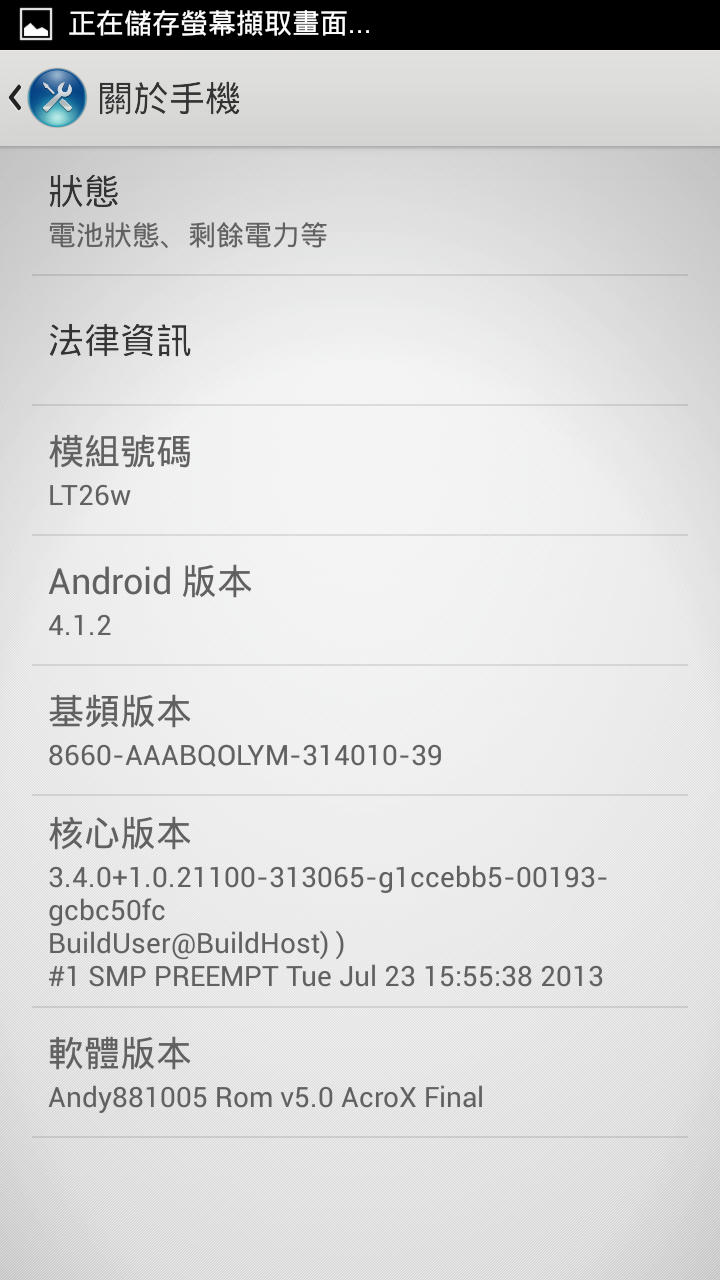Tap the 核心版本 kernel version row
The image size is (720, 1280).
click(x=360, y=901)
